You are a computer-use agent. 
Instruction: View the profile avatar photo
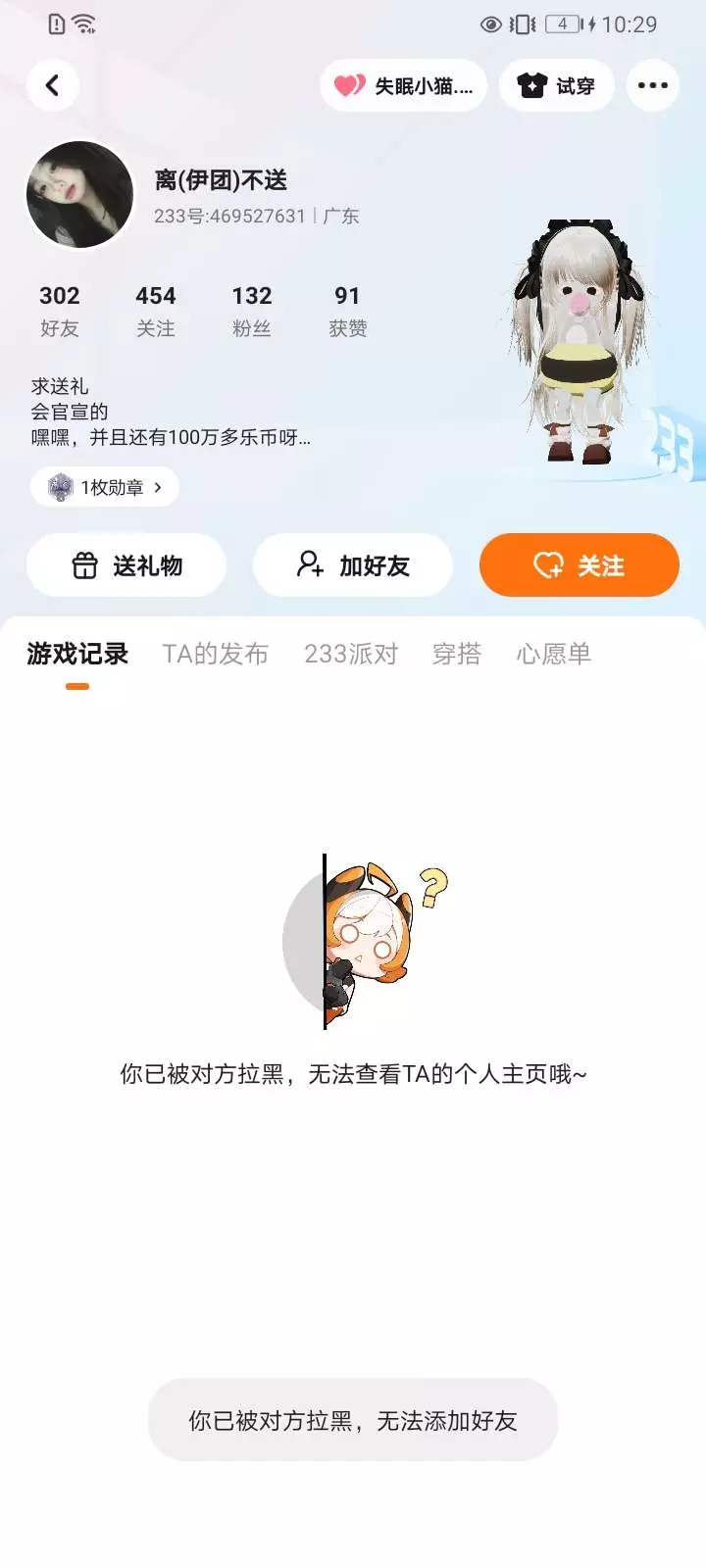[79, 194]
